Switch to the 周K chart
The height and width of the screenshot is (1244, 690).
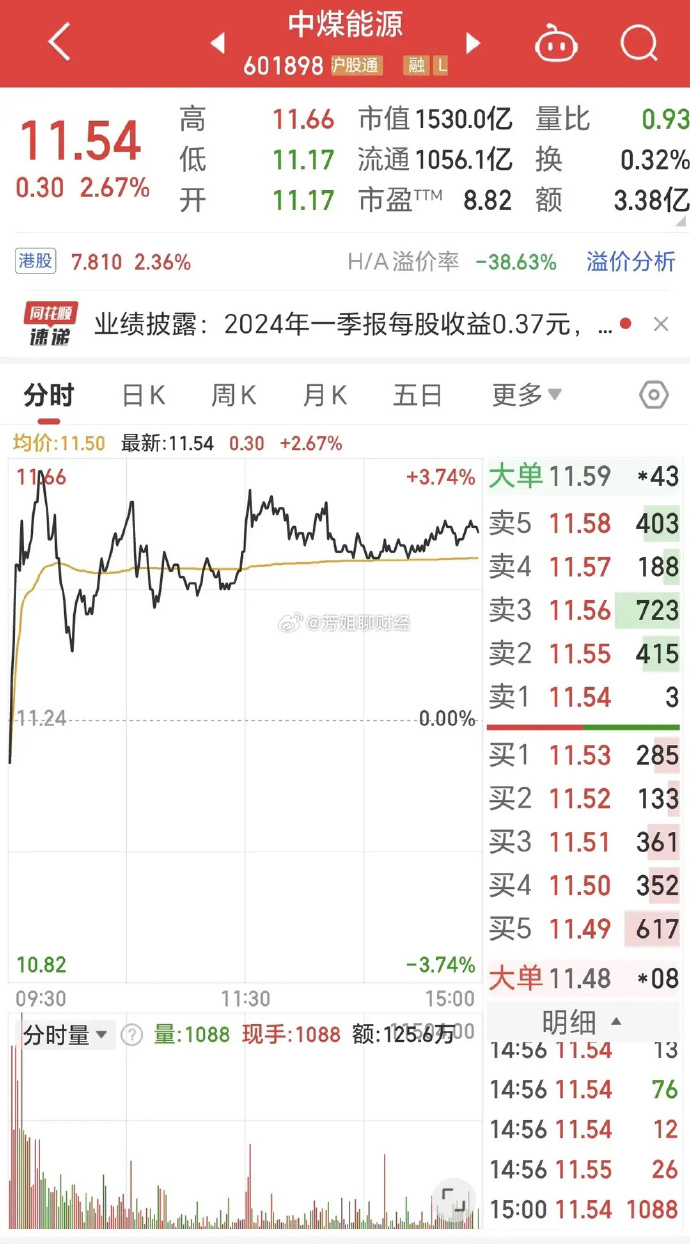pos(233,395)
